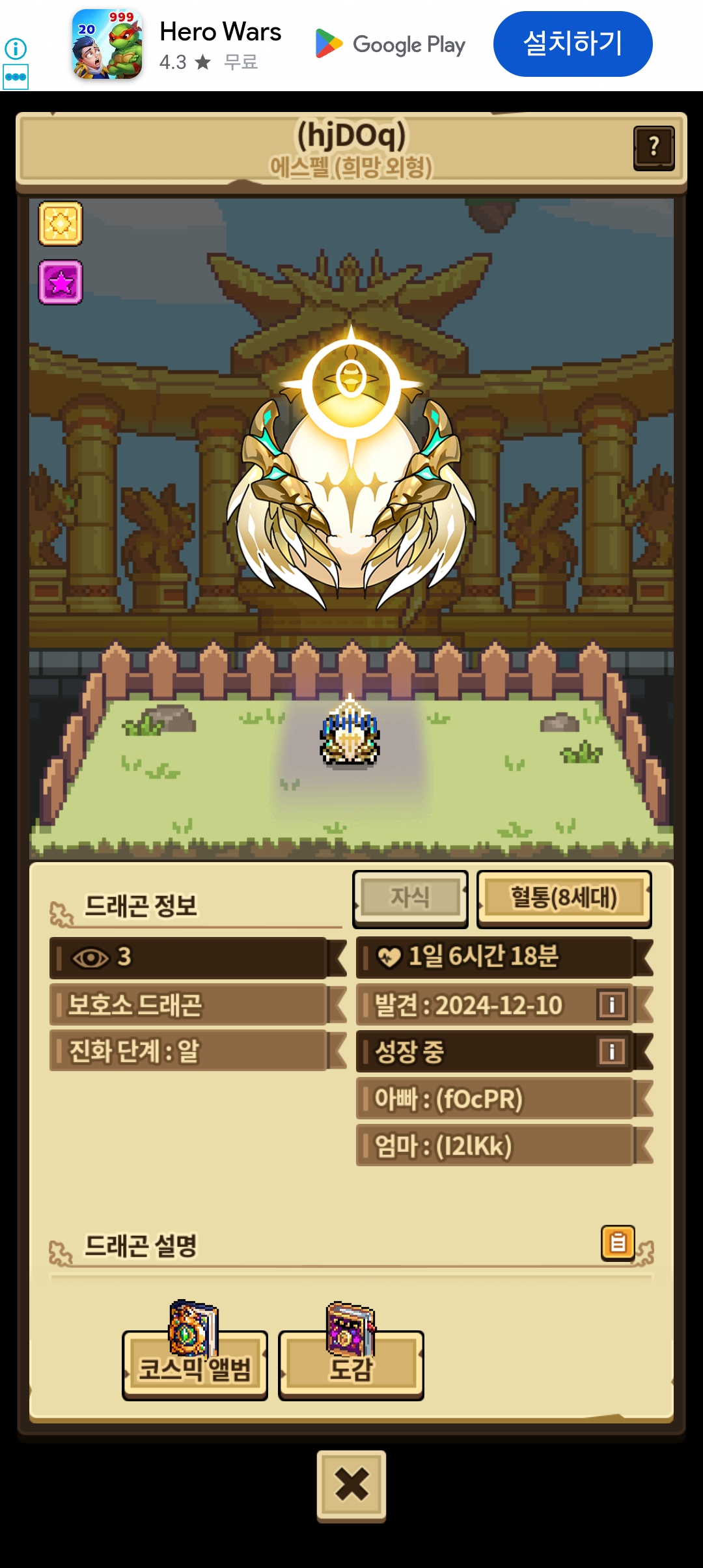Screen dimensions: 703x1568
Task: Open the 도감 encyclopedia
Action: (x=351, y=1364)
